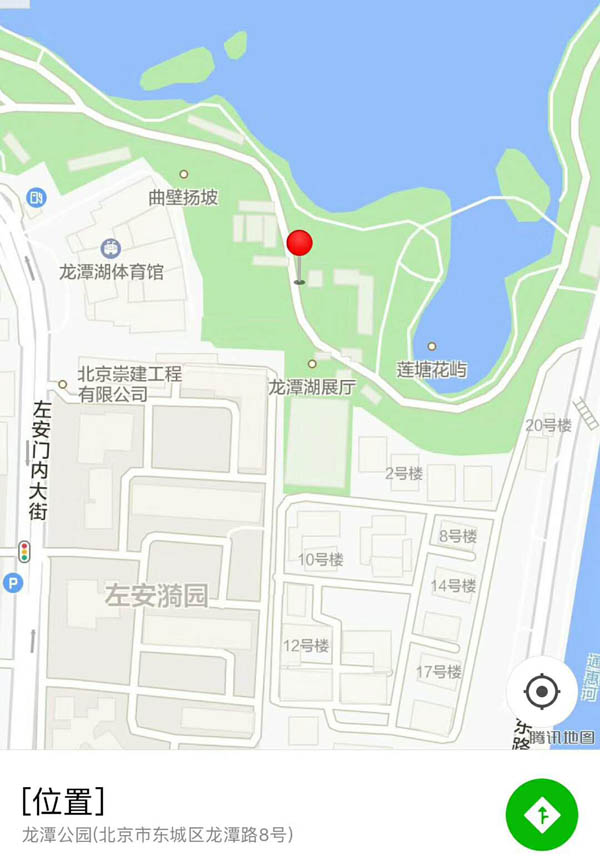This screenshot has width=600, height=860.
Task: Tap the 龙潭湖展厅 map marker
Action: [x=312, y=364]
